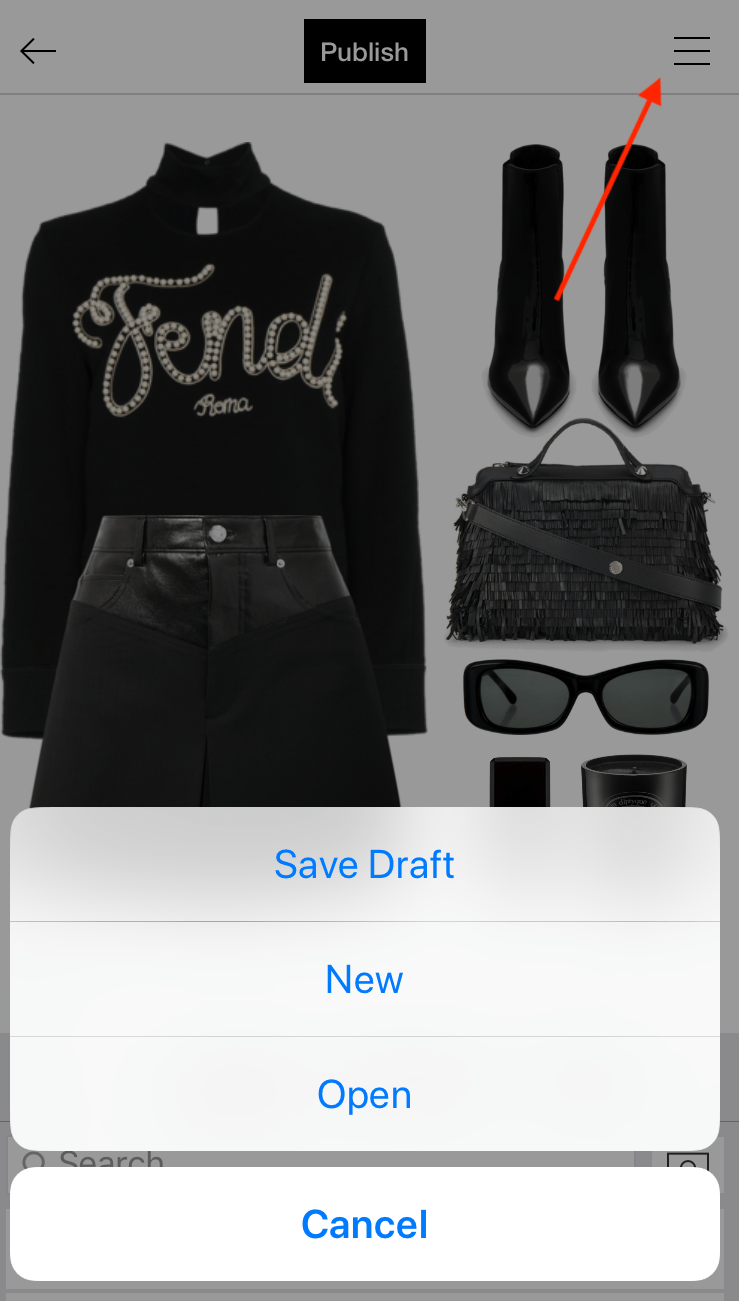Choose New to start a new set
739x1301 pixels.
(x=364, y=979)
